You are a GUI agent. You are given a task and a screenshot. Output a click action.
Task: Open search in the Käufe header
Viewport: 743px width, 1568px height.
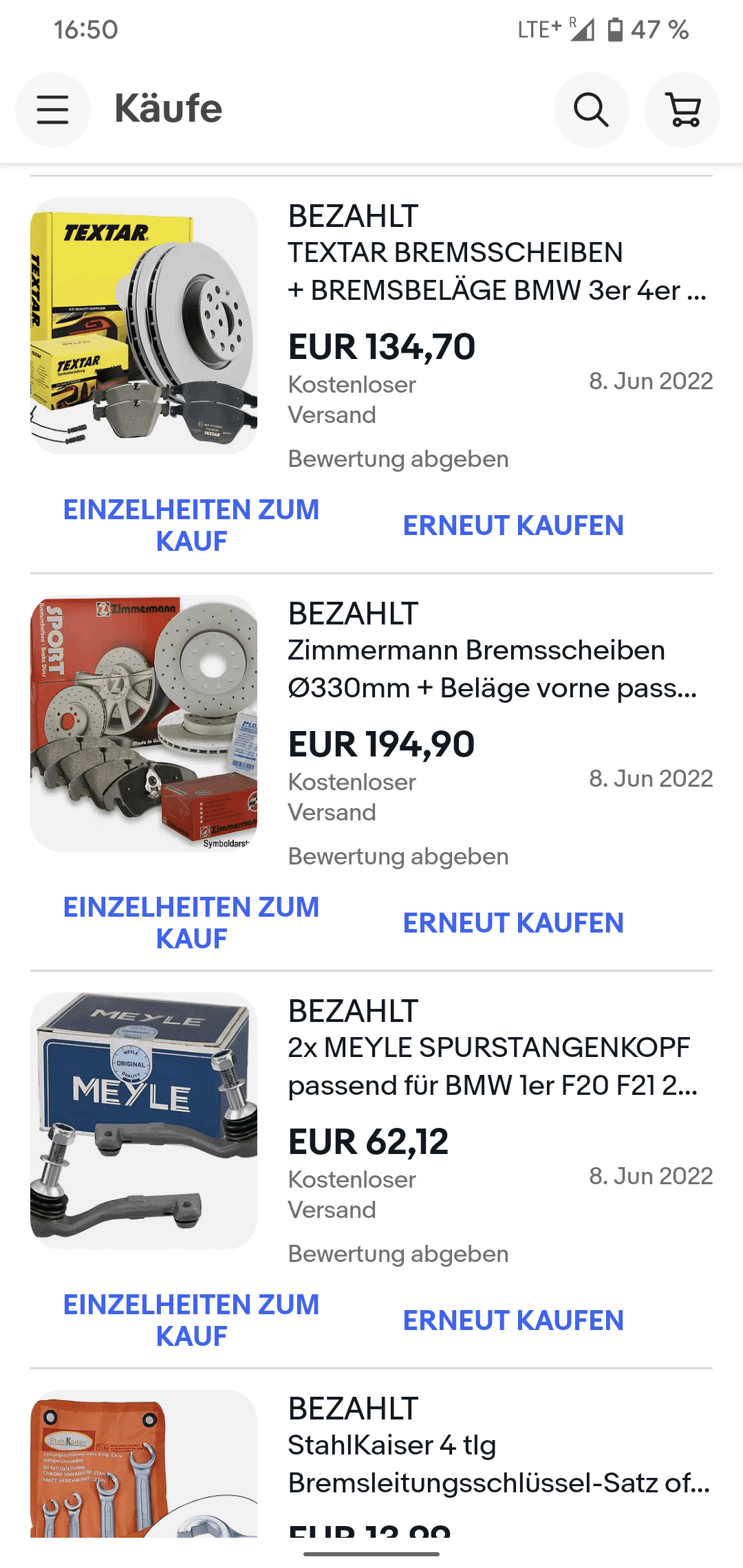coord(591,110)
